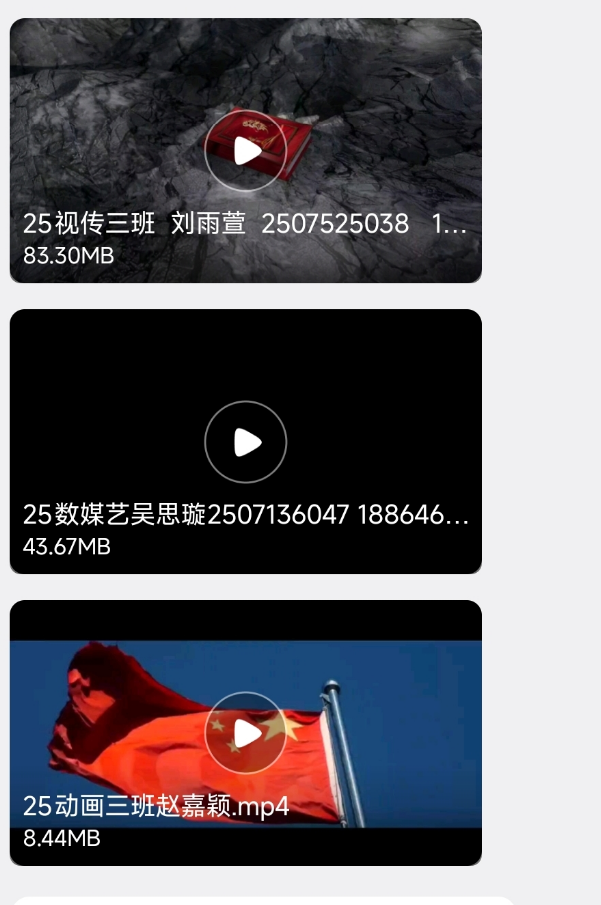This screenshot has height=905, width=601.
Task: Play the 43.67MB video by 吴思璇
Action: tap(246, 442)
